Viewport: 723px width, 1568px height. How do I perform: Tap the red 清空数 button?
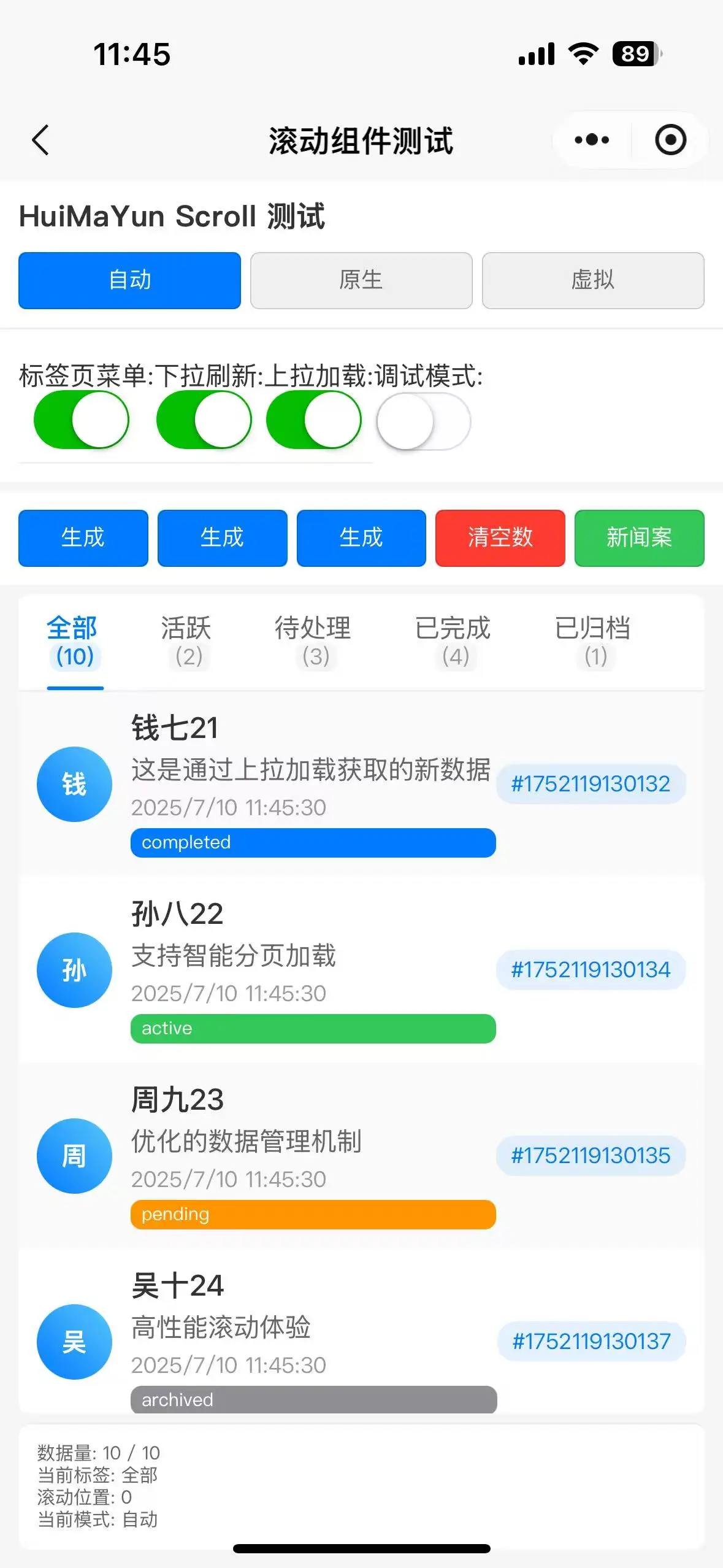pos(500,538)
